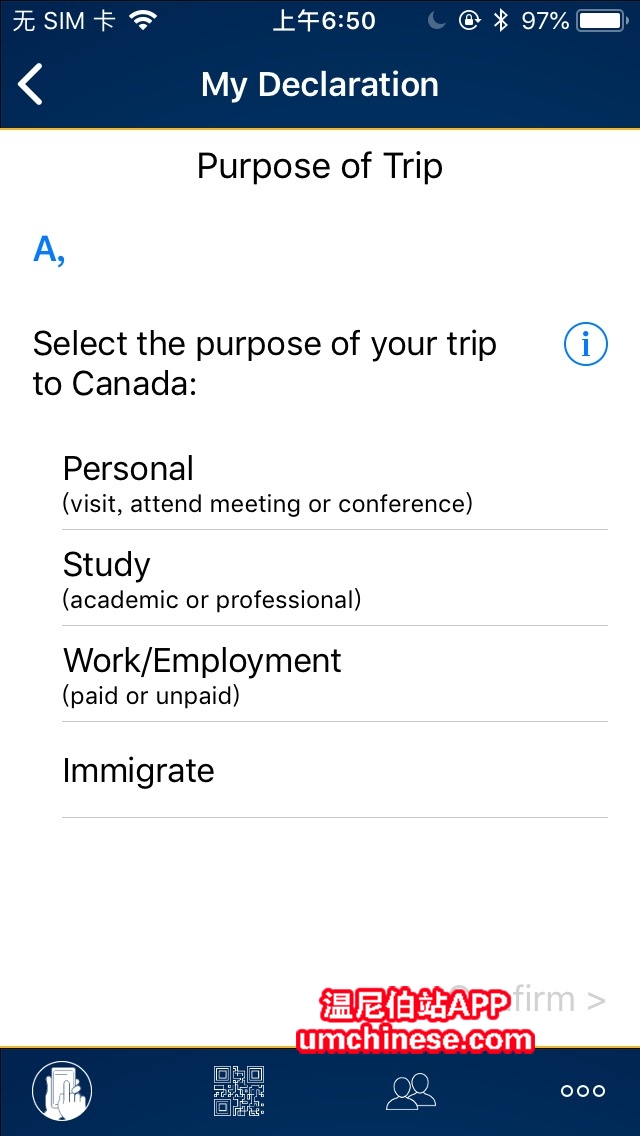
Task: Open the info icon about trip purpose
Action: click(586, 345)
